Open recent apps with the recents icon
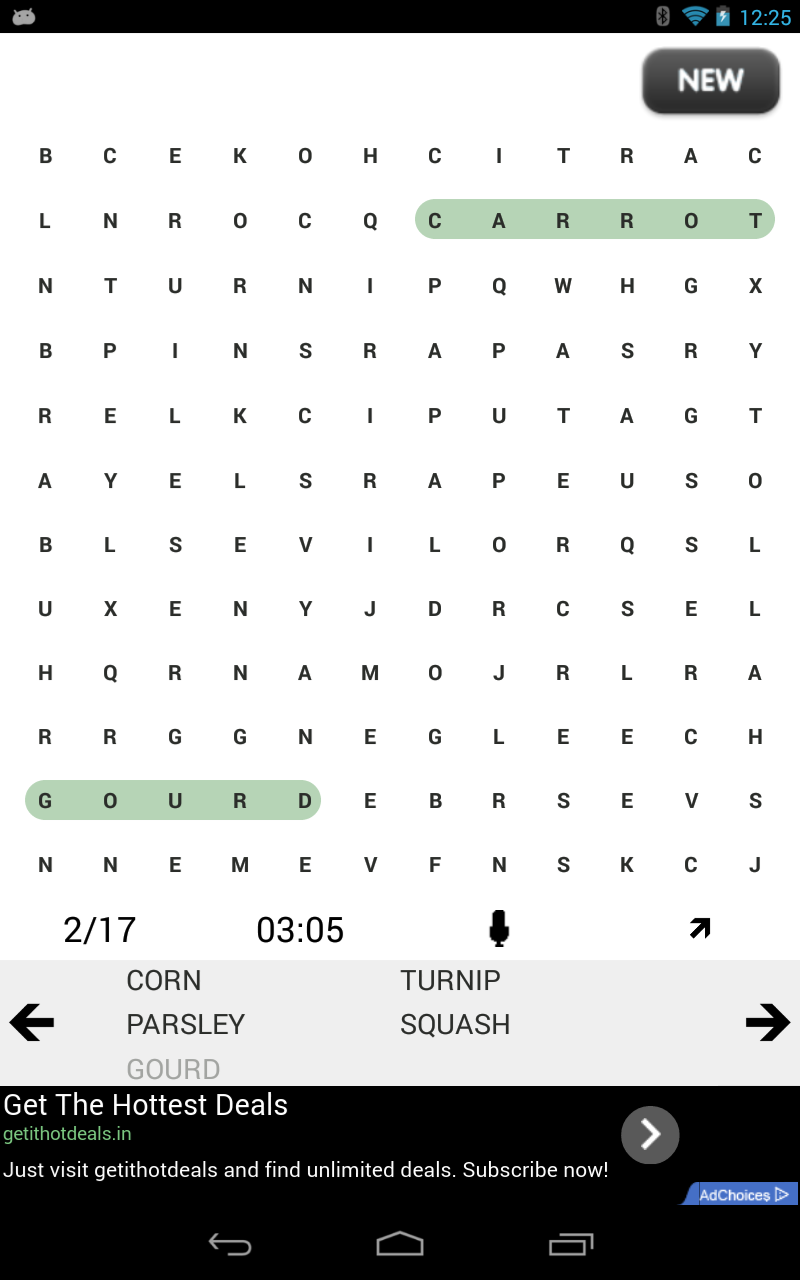 (571, 1244)
